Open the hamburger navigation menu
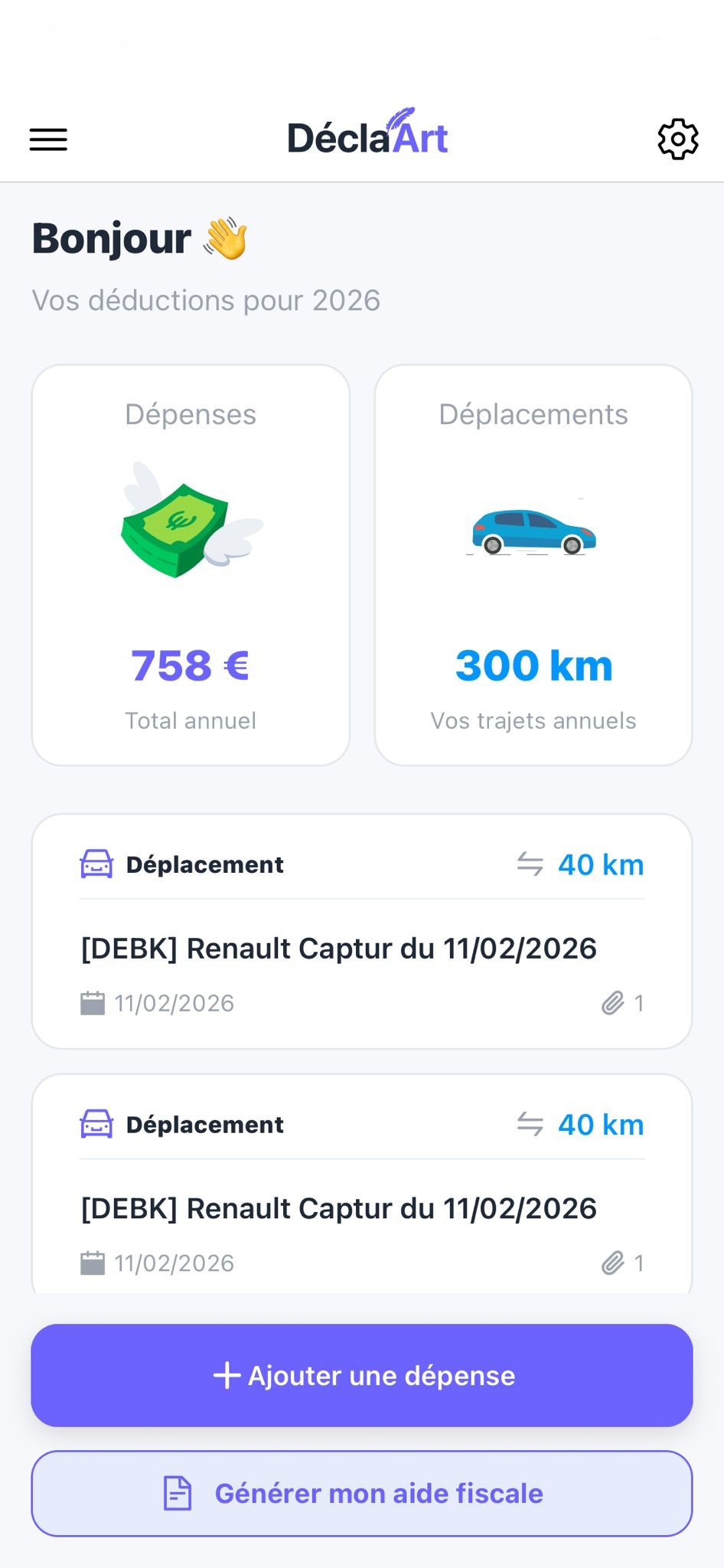This screenshot has height=1568, width=724. tap(47, 139)
